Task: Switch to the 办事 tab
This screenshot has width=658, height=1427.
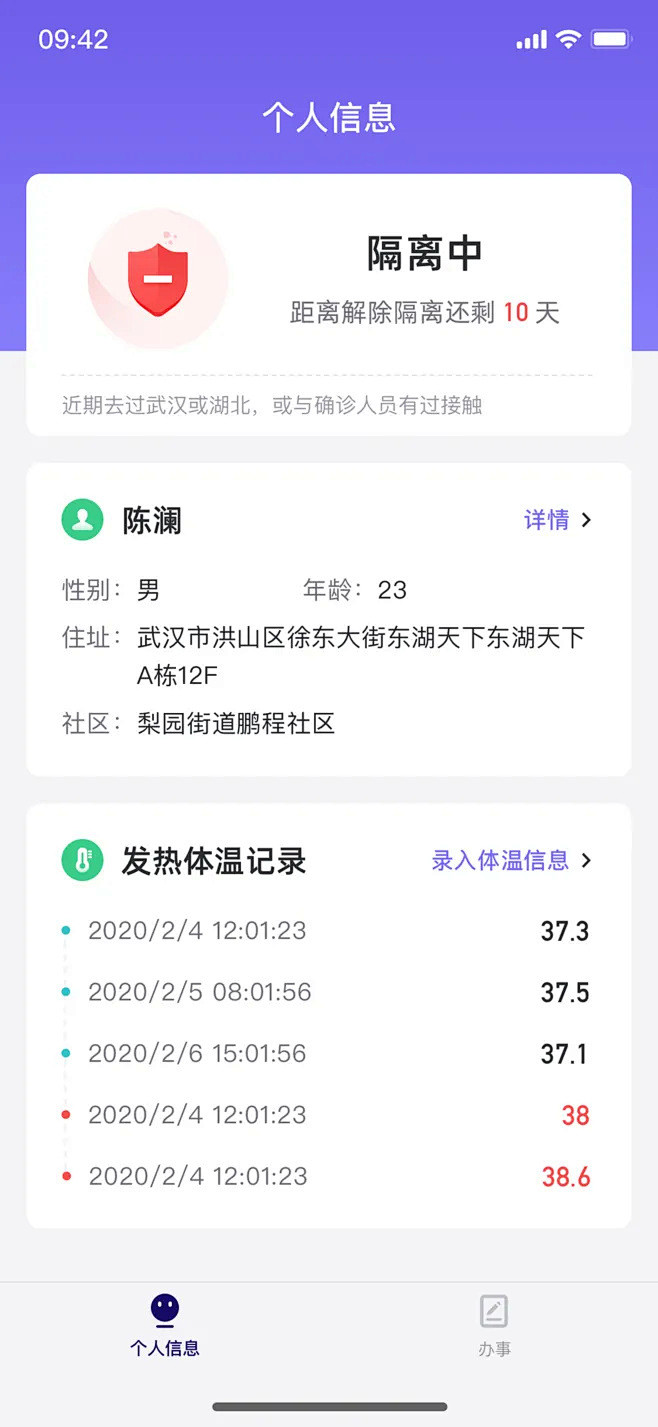Action: click(494, 1325)
